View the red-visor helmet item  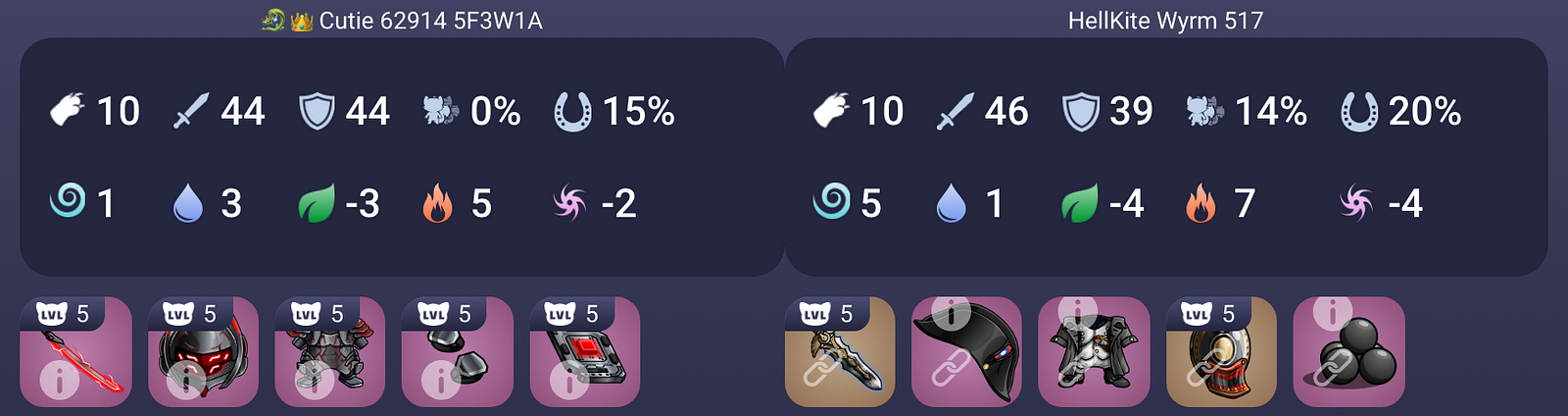[203, 352]
